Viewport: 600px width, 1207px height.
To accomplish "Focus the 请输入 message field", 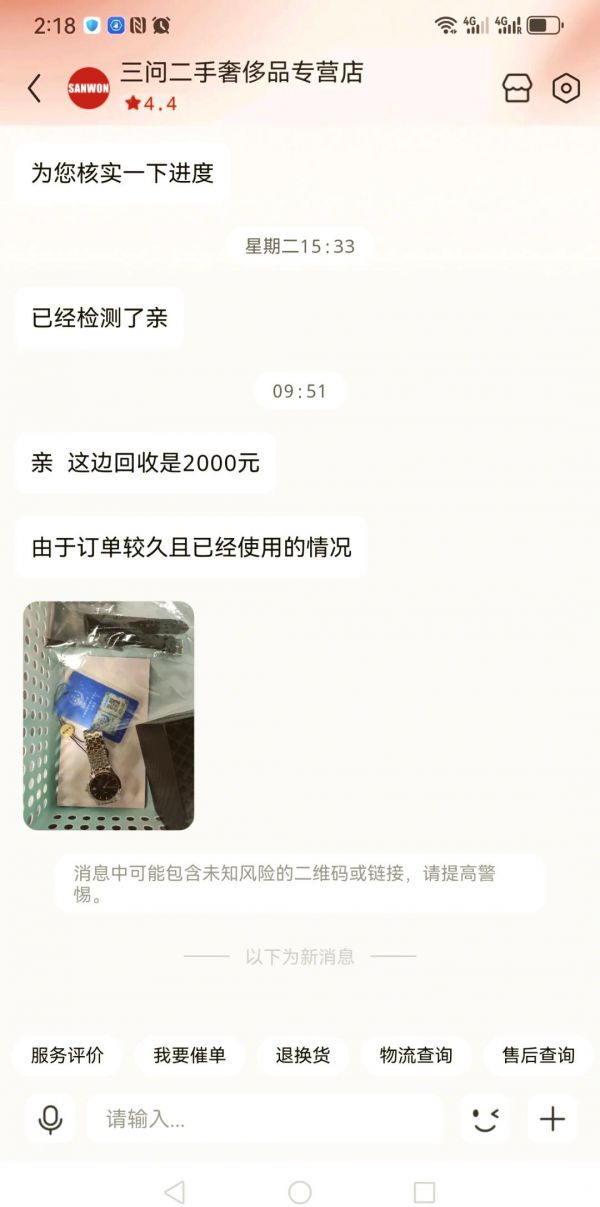I will [265, 1119].
